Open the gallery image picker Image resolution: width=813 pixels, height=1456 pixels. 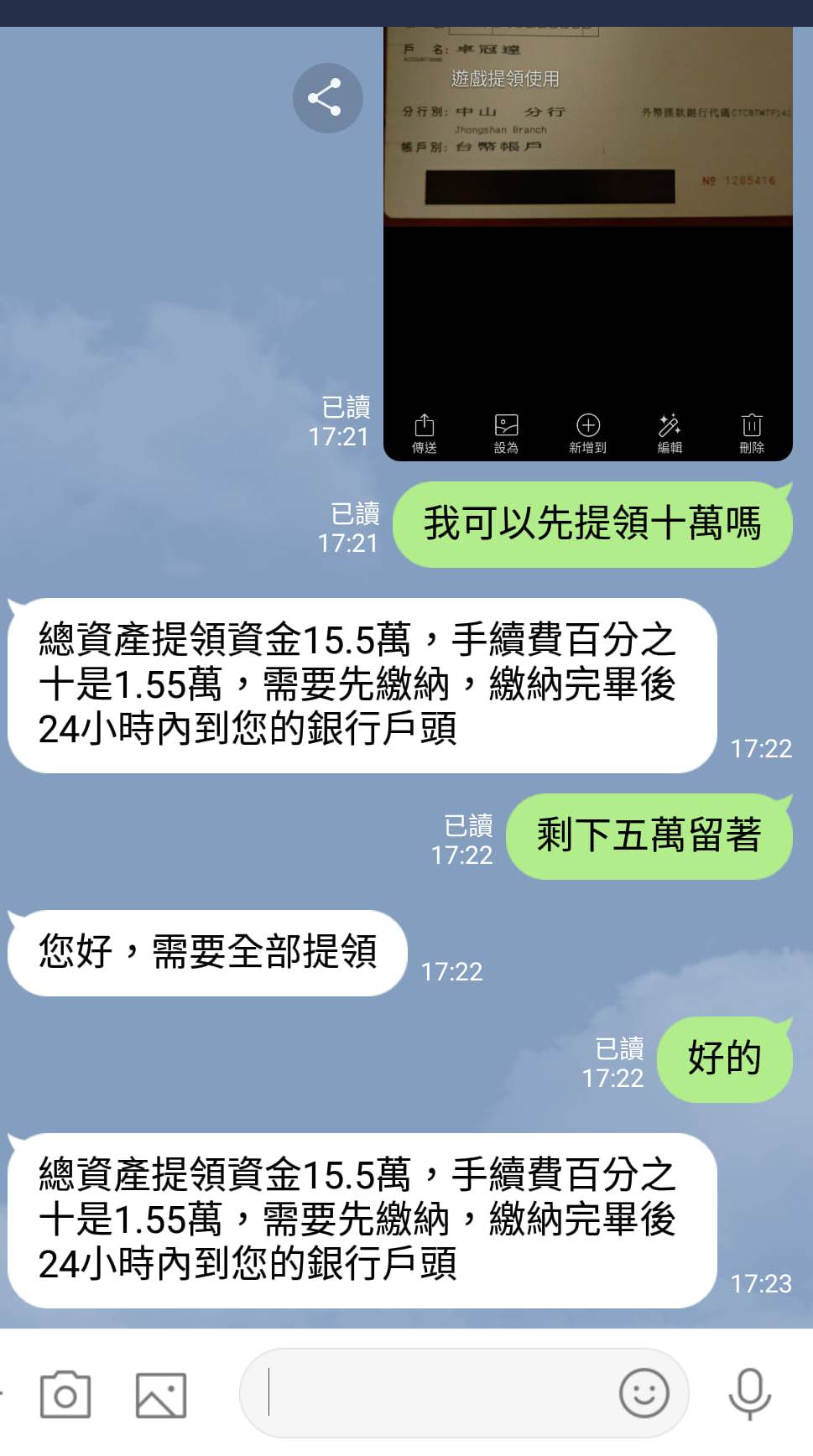point(161,1395)
